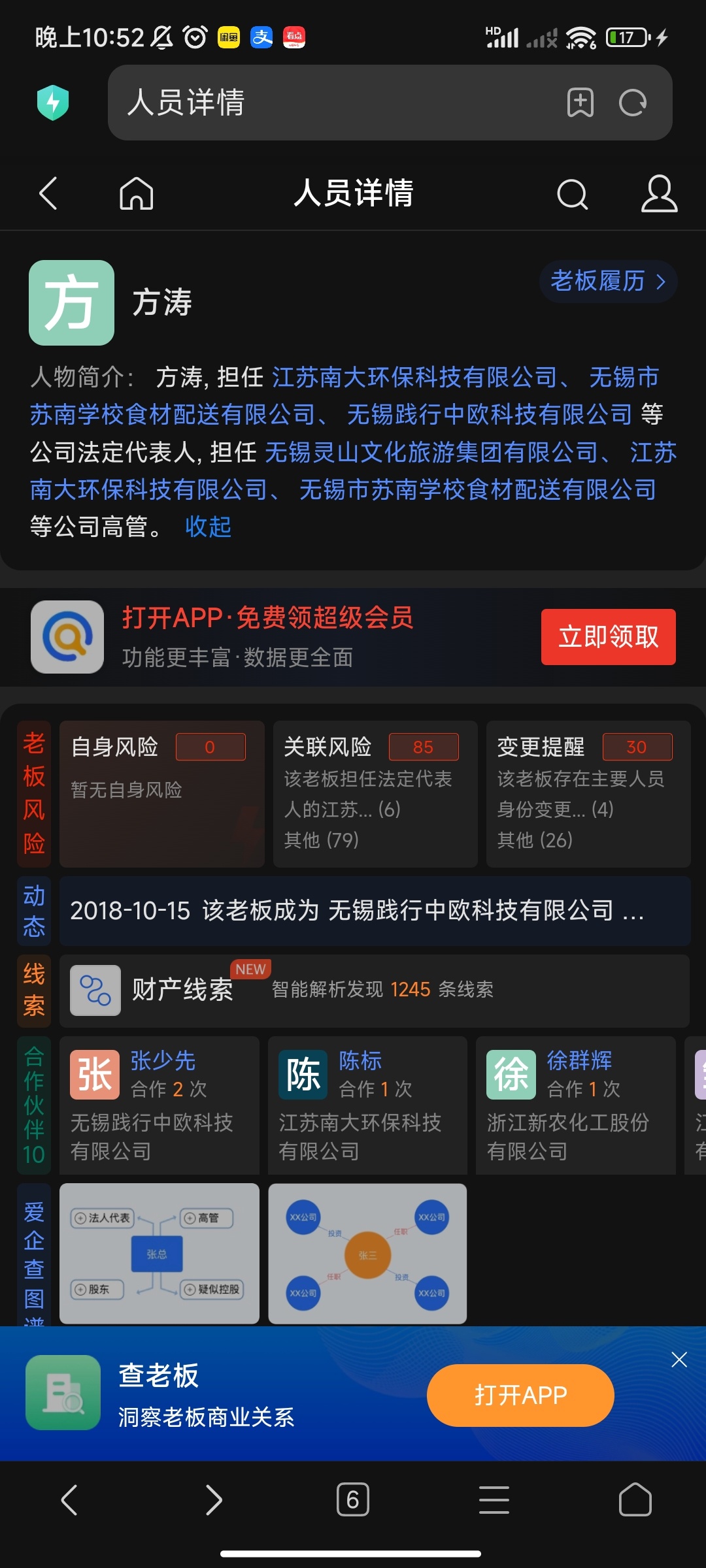Viewport: 706px width, 1568px height.
Task: Open partner card 张少先
Action: click(x=159, y=1104)
